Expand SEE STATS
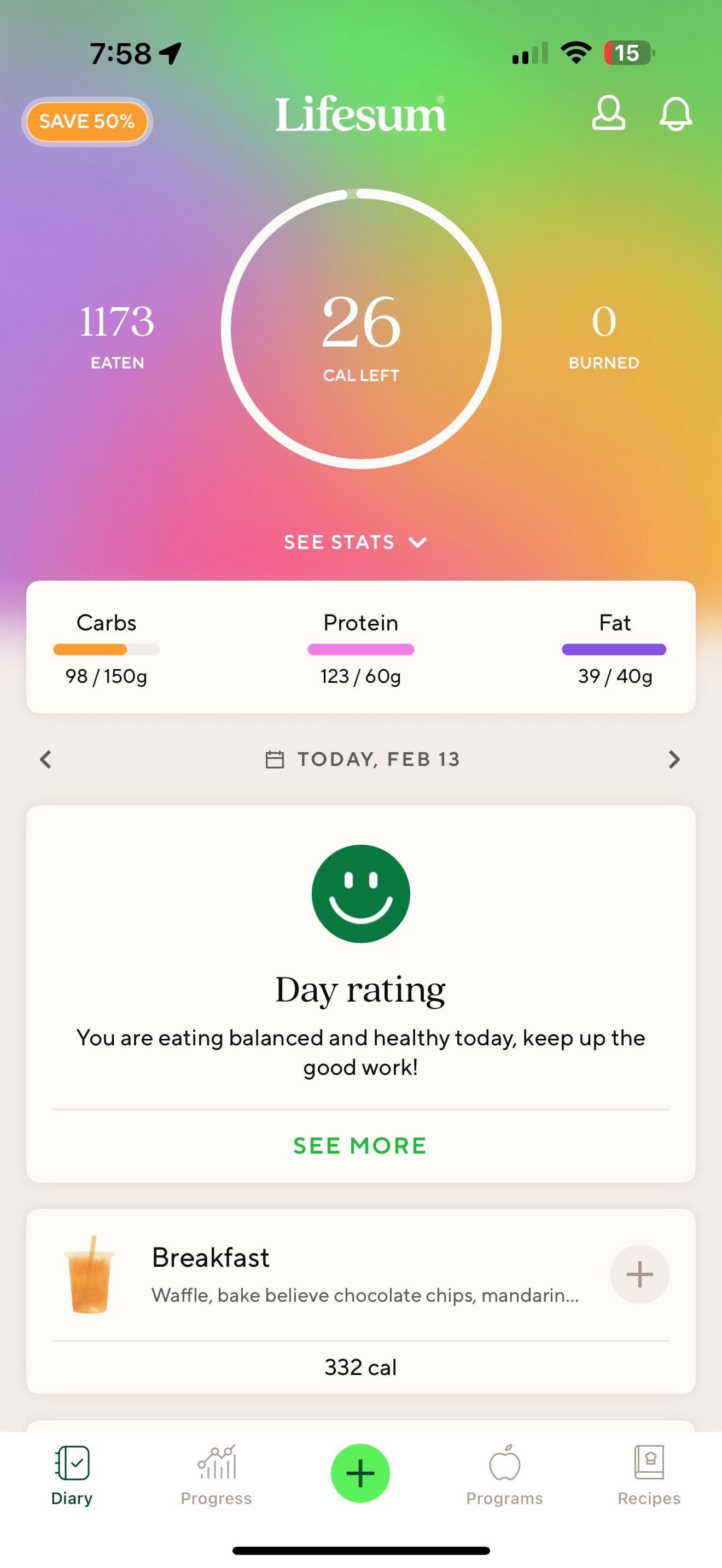Screen dimensions: 722x1568 [x=356, y=542]
